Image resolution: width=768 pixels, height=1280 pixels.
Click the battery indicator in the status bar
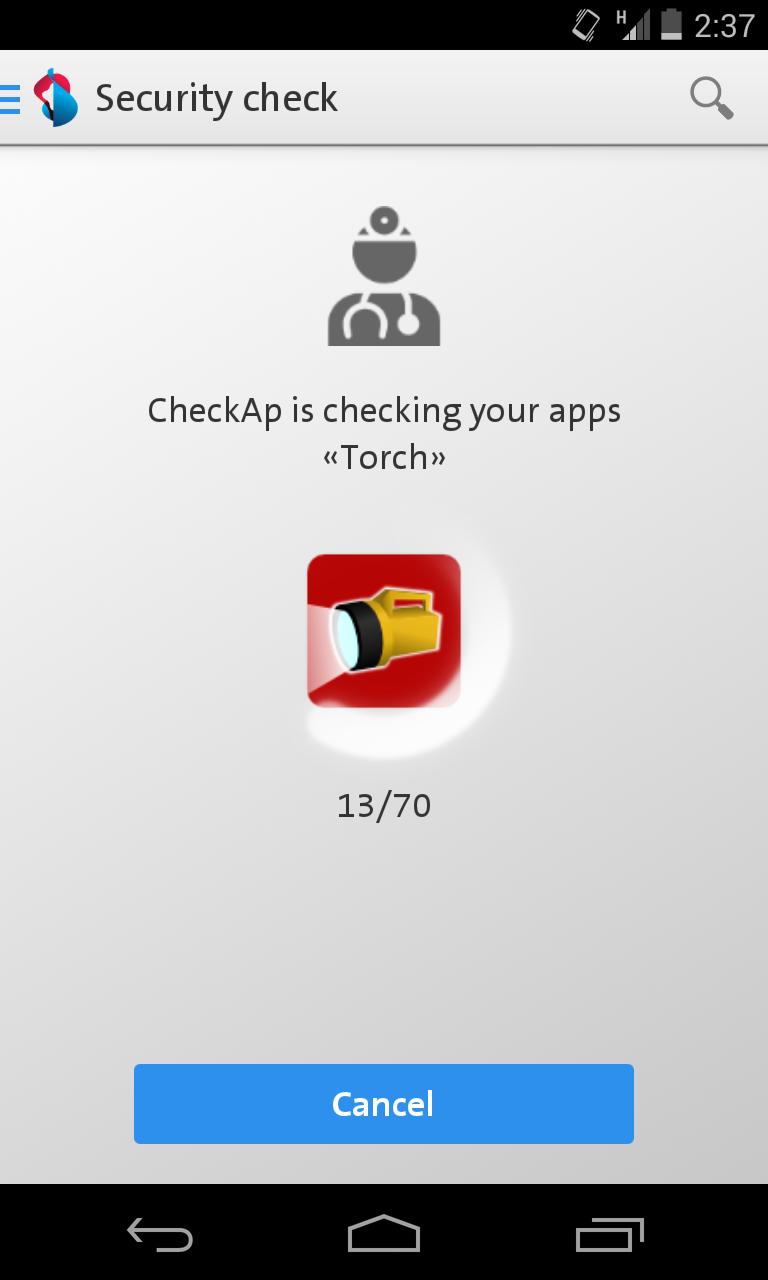pos(672,24)
